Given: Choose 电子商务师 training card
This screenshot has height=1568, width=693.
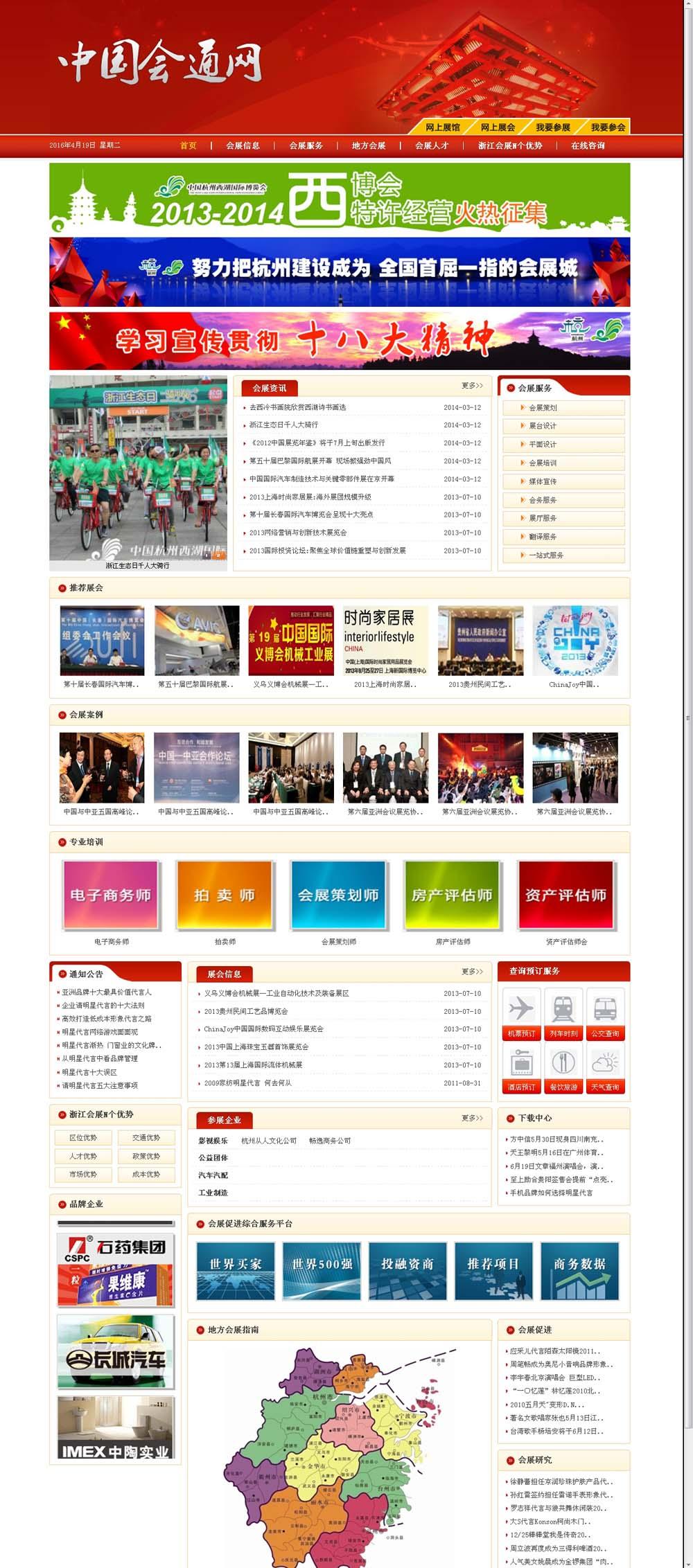Looking at the screenshot, I should coord(111,895).
